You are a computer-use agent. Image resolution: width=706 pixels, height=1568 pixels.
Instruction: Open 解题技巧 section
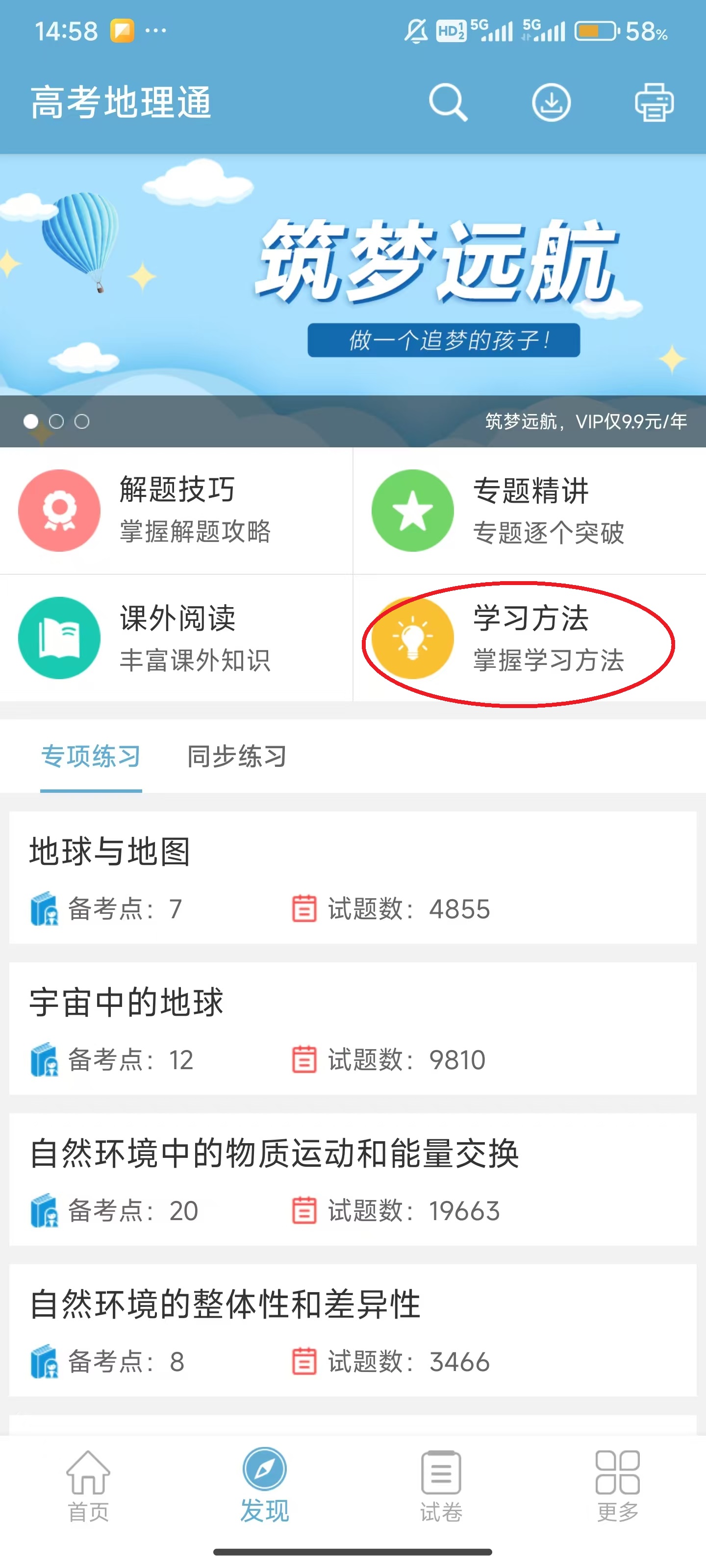pyautogui.click(x=176, y=511)
